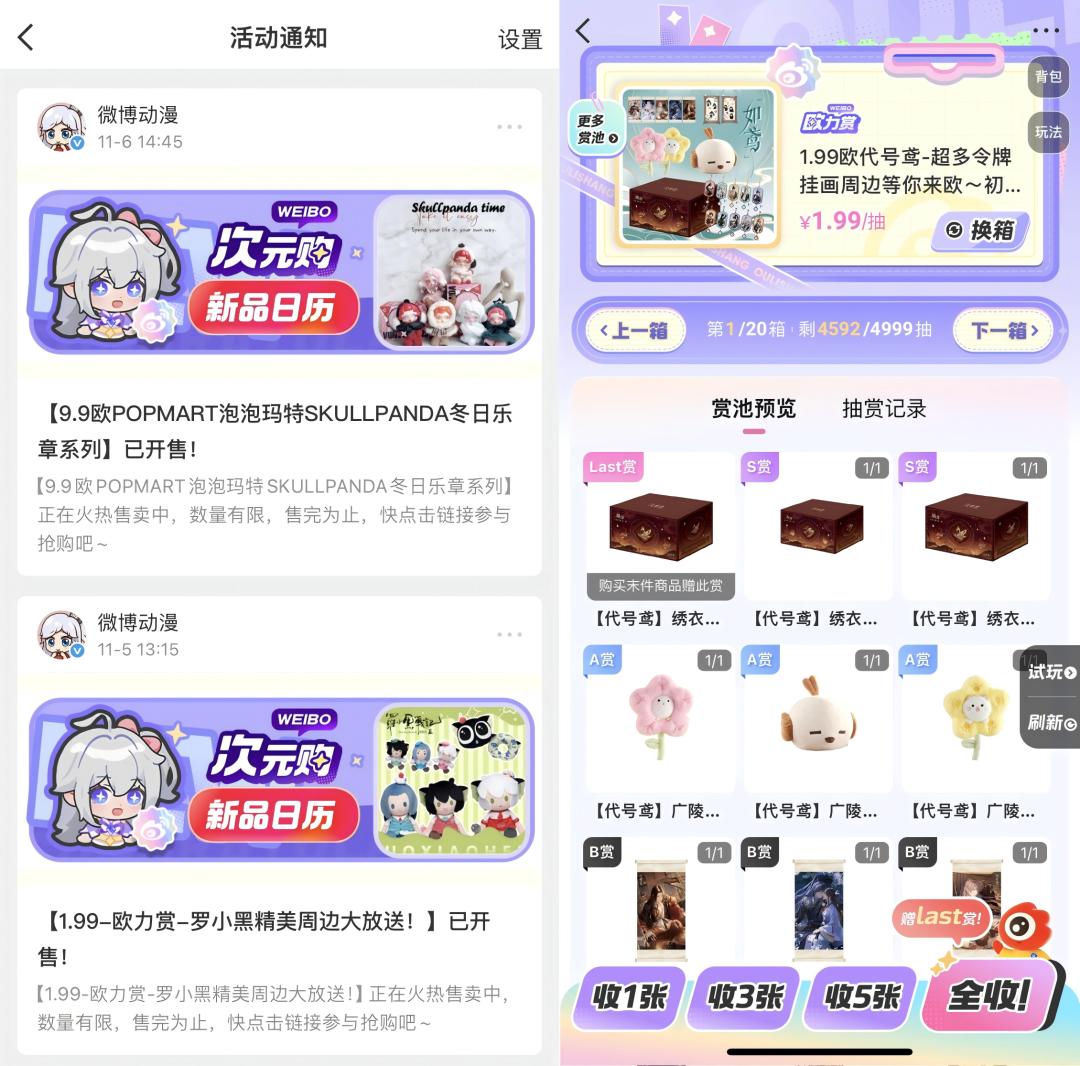Open more options on the 11-5 13:15 post
Viewport: 1080px width, 1066px height.
pos(510,634)
